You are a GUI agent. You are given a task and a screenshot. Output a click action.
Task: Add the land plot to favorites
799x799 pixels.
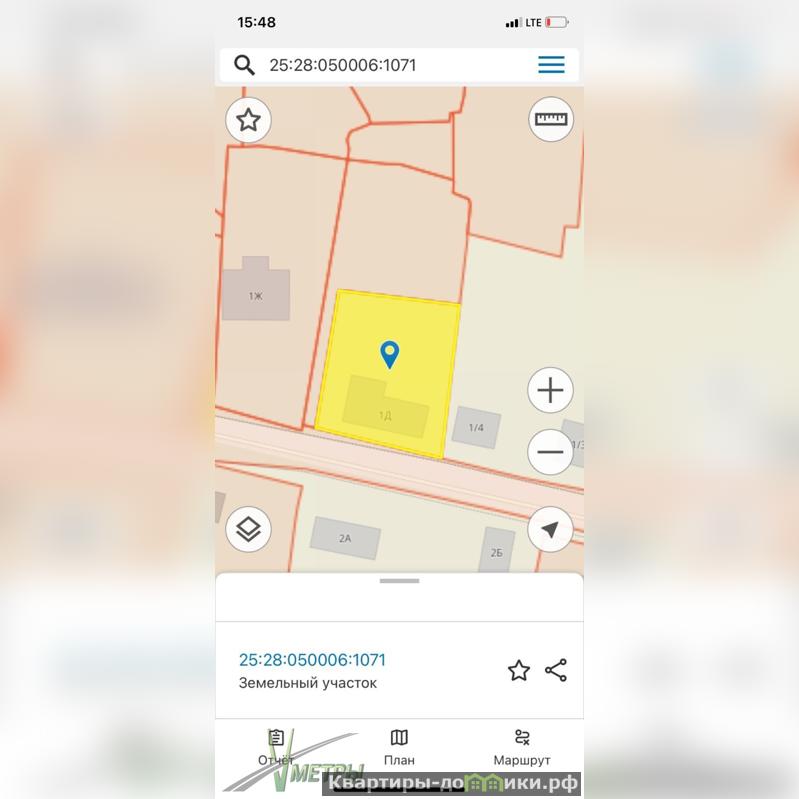tap(518, 671)
